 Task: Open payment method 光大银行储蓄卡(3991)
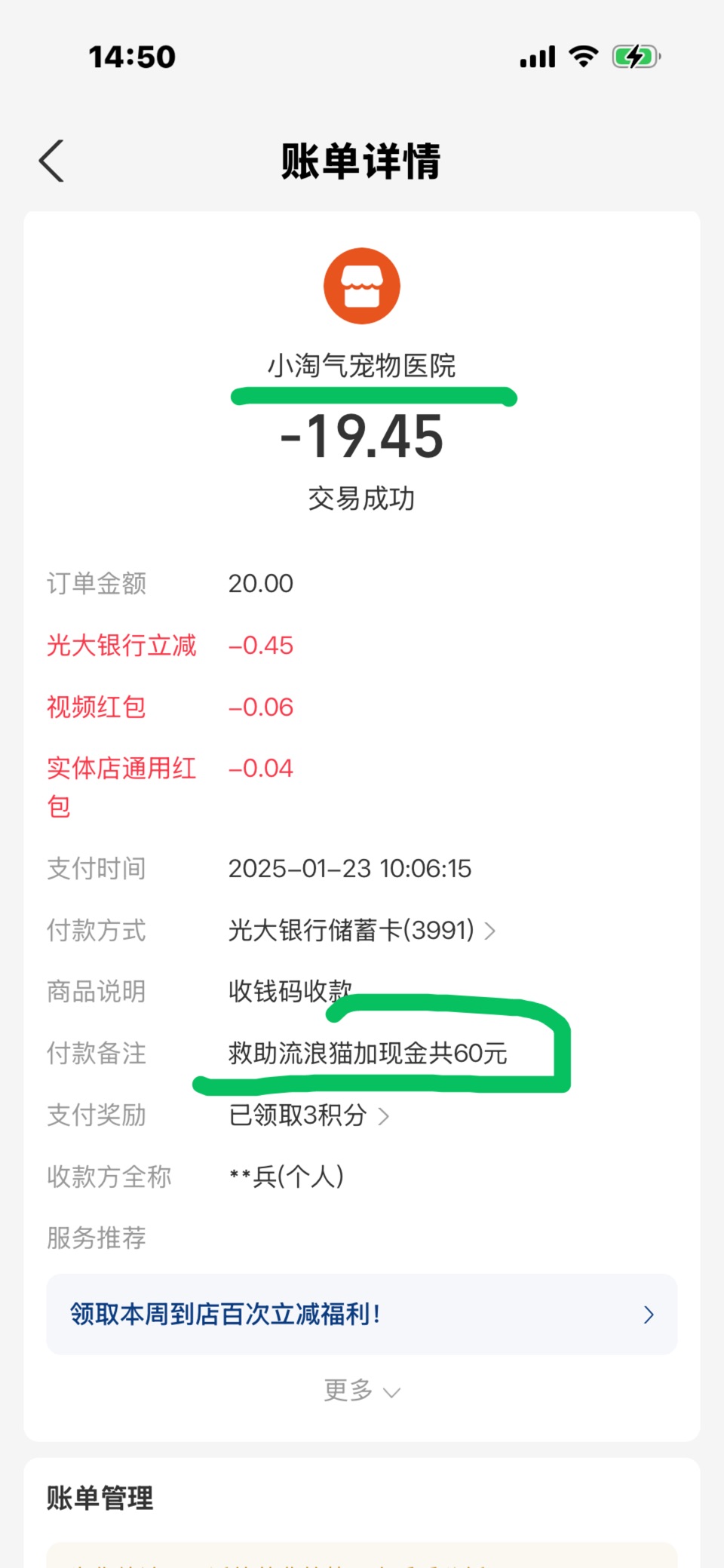coord(362,930)
